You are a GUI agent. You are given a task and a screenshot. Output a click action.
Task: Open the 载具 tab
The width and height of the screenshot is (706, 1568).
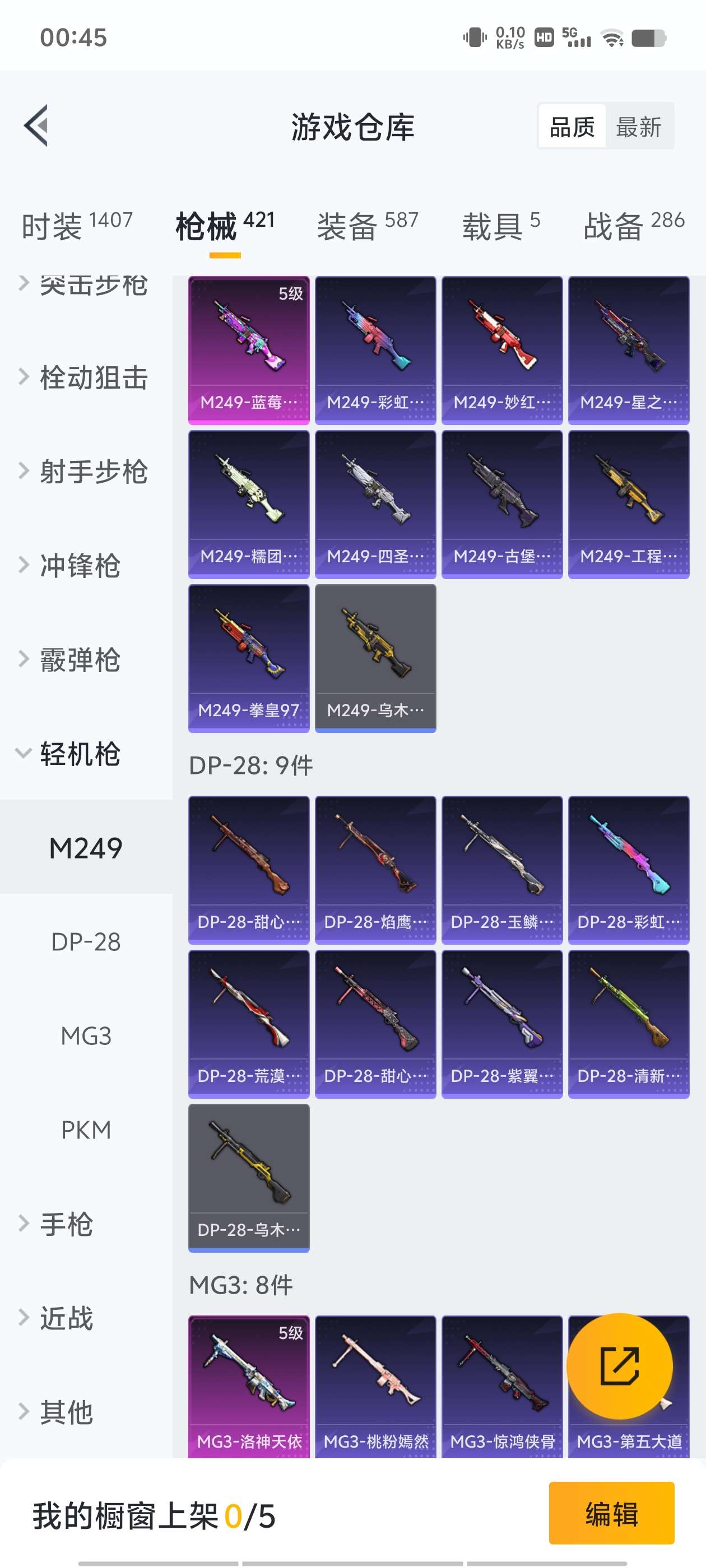pyautogui.click(x=501, y=226)
